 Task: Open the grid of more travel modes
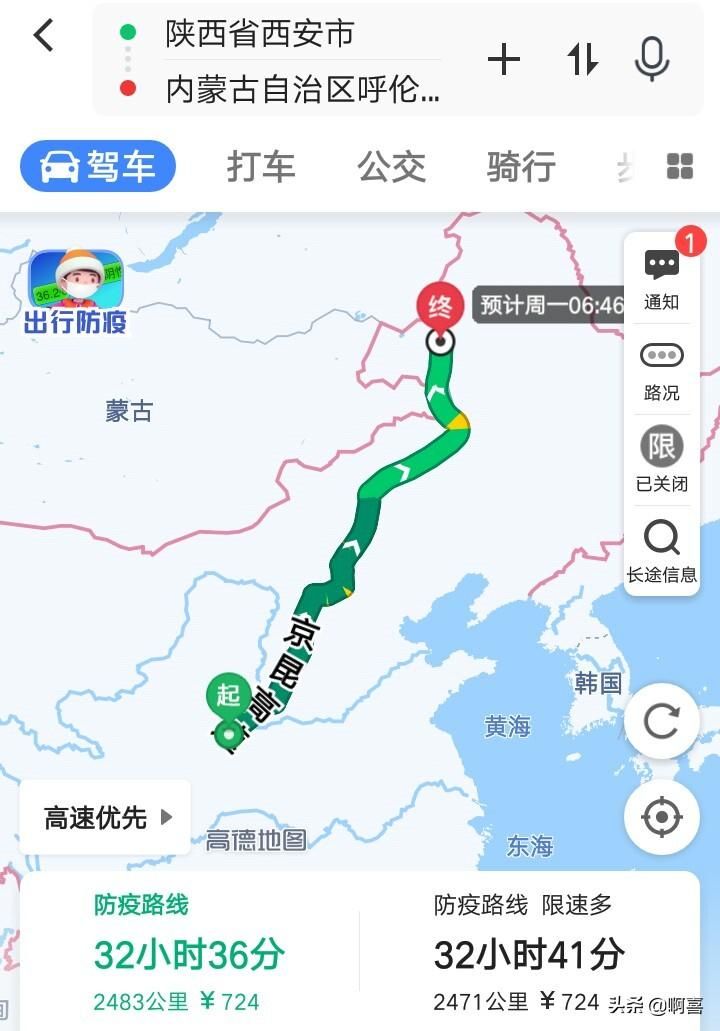click(x=680, y=167)
